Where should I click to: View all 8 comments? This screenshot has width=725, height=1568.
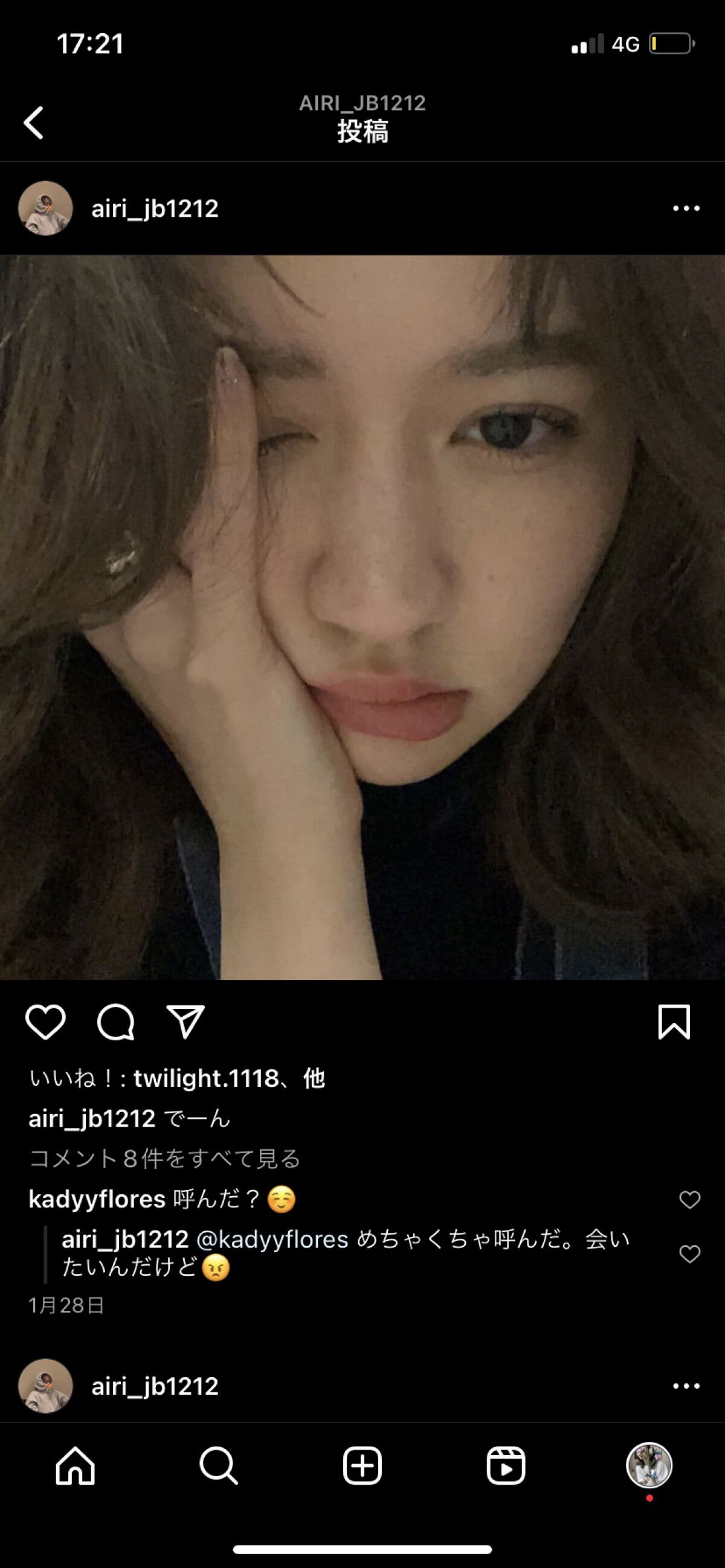[x=164, y=1159]
